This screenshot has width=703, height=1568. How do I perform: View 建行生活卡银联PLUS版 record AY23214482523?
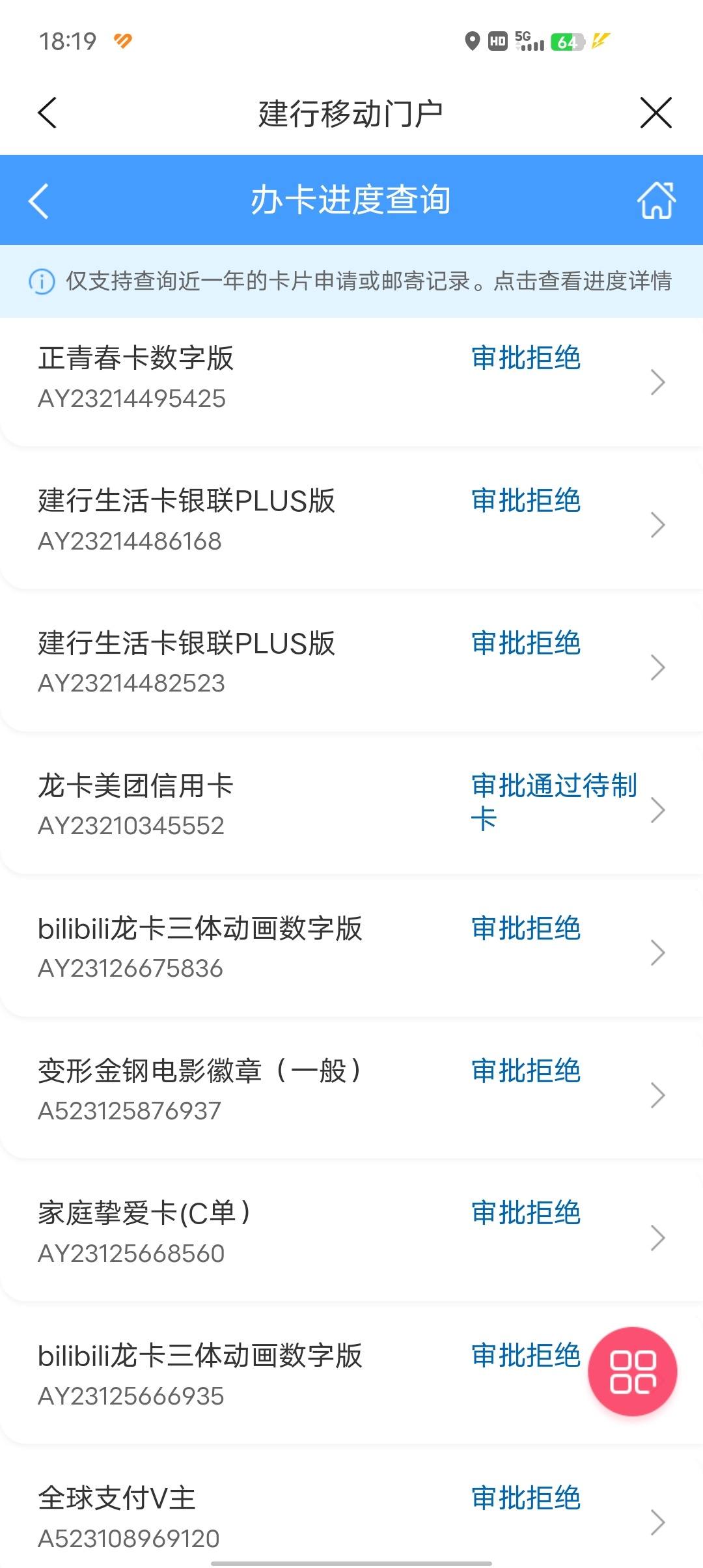351,667
